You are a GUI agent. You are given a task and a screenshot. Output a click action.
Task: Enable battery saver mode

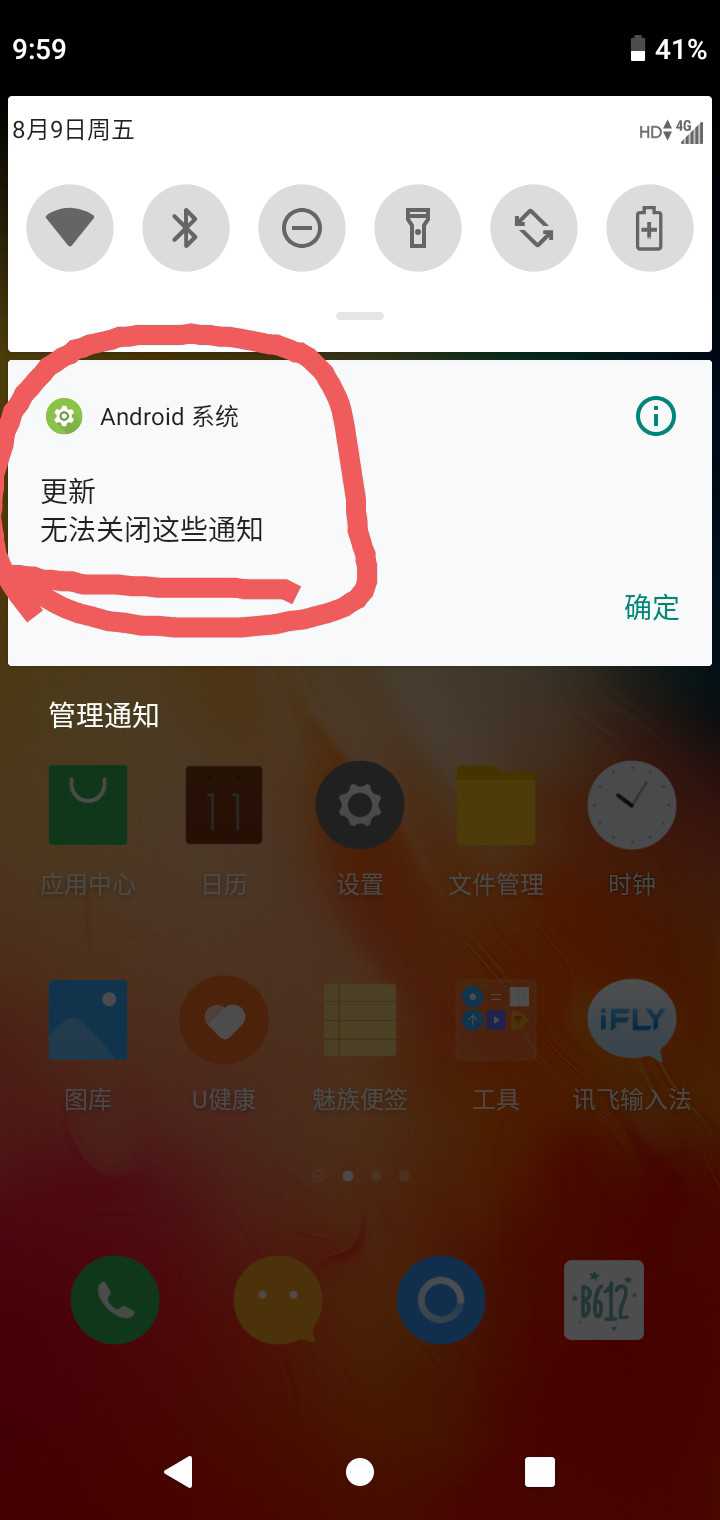[x=650, y=228]
